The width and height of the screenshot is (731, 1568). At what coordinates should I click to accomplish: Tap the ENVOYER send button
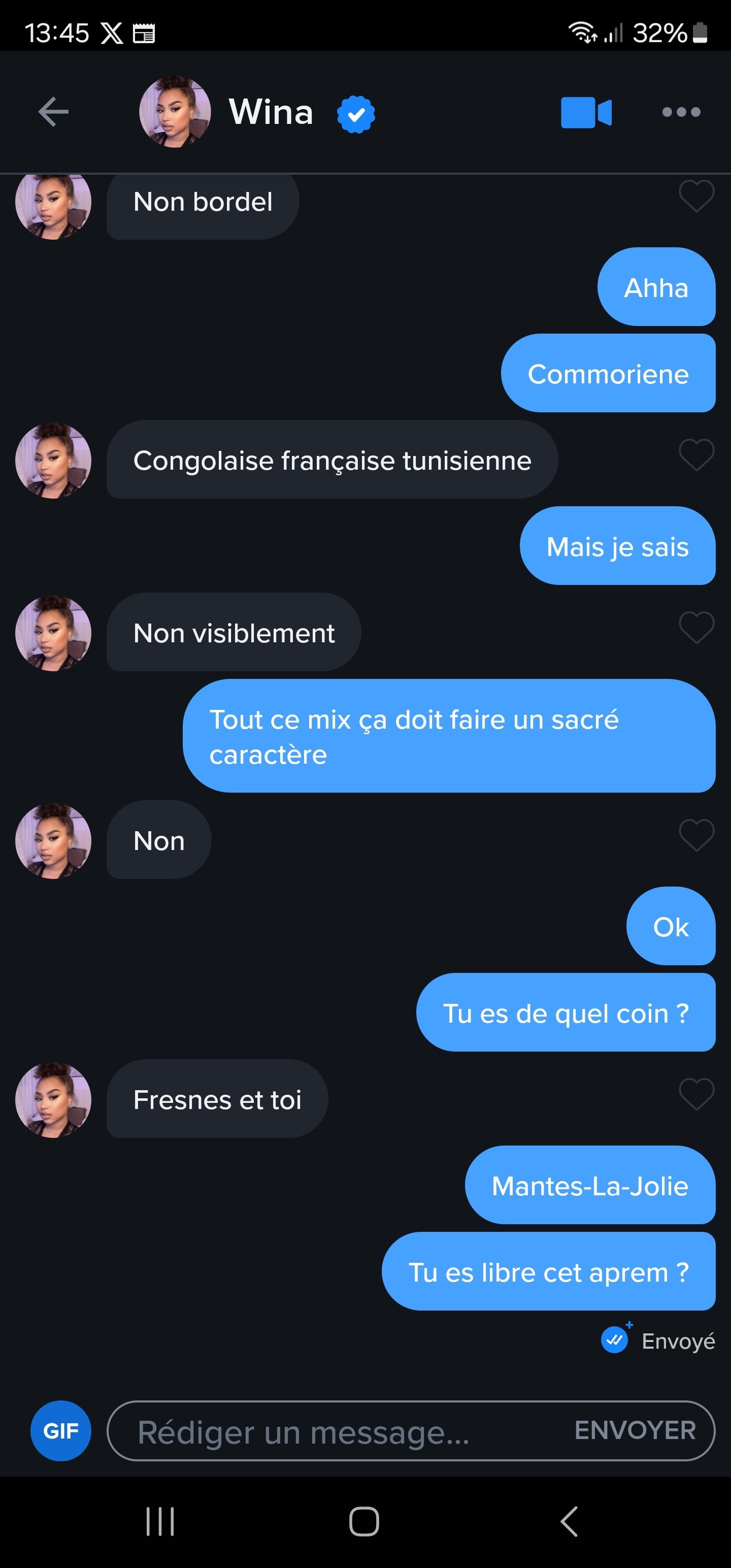click(x=635, y=1430)
